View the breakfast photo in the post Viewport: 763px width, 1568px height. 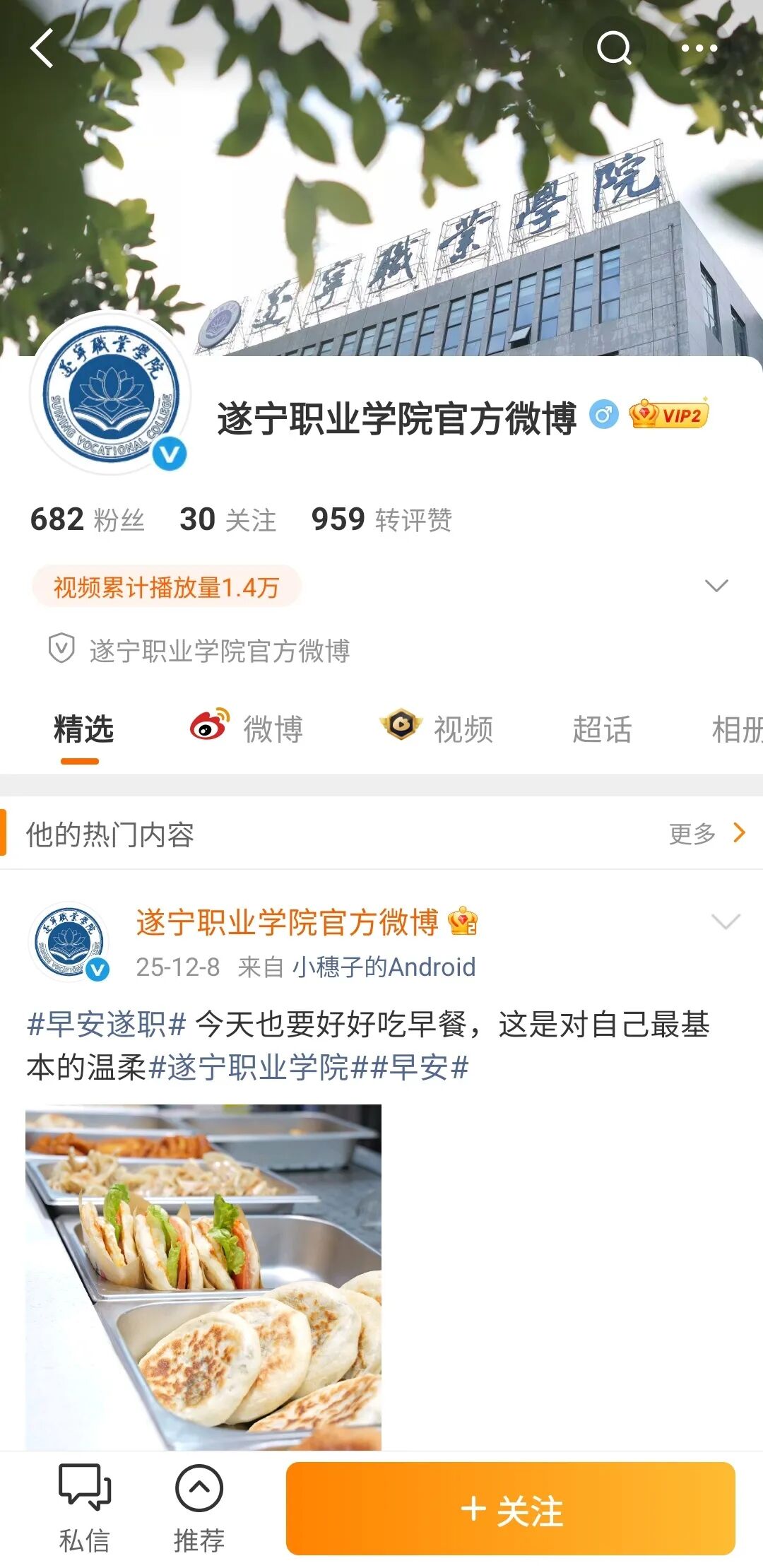(203, 1276)
